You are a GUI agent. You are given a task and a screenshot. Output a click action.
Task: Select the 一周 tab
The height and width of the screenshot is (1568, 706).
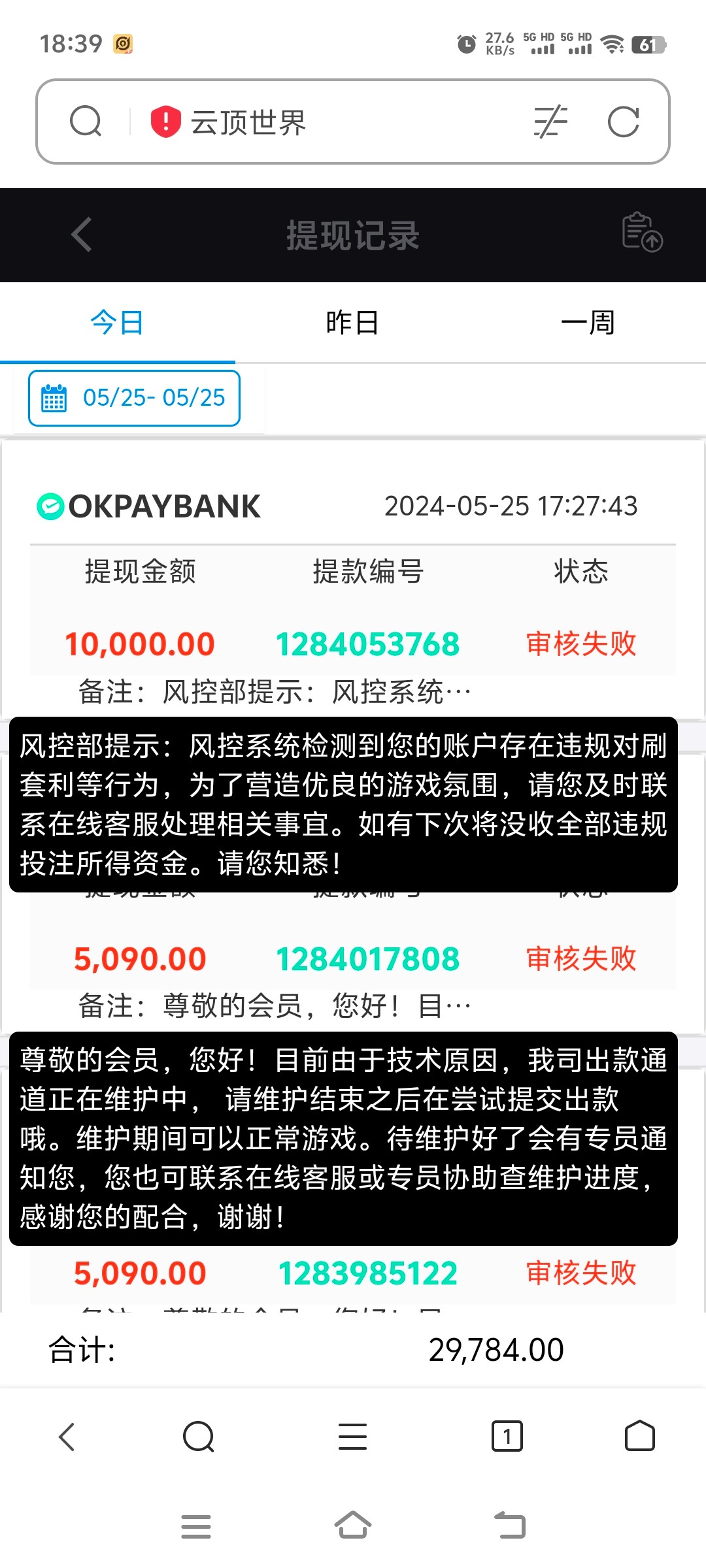pos(588,322)
